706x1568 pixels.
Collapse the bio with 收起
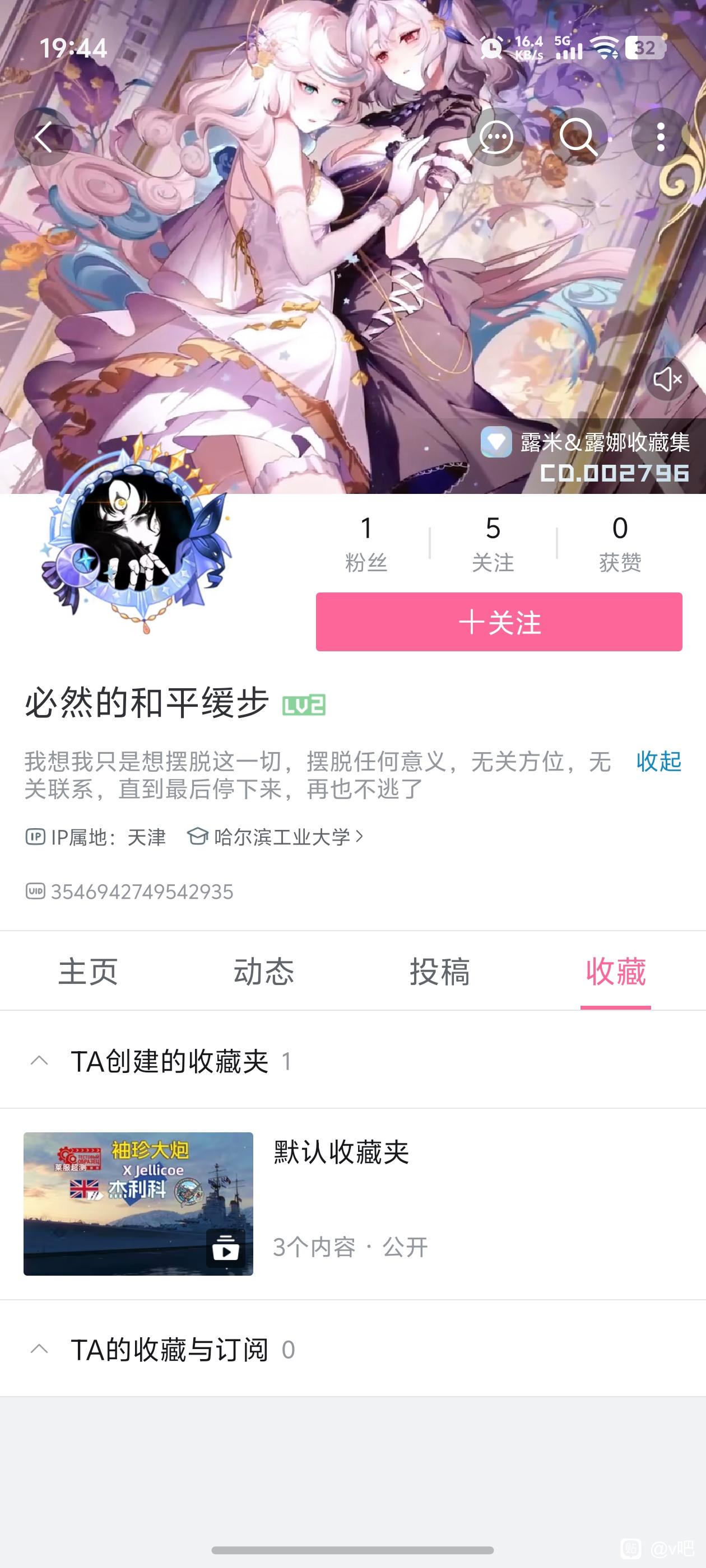(x=658, y=762)
